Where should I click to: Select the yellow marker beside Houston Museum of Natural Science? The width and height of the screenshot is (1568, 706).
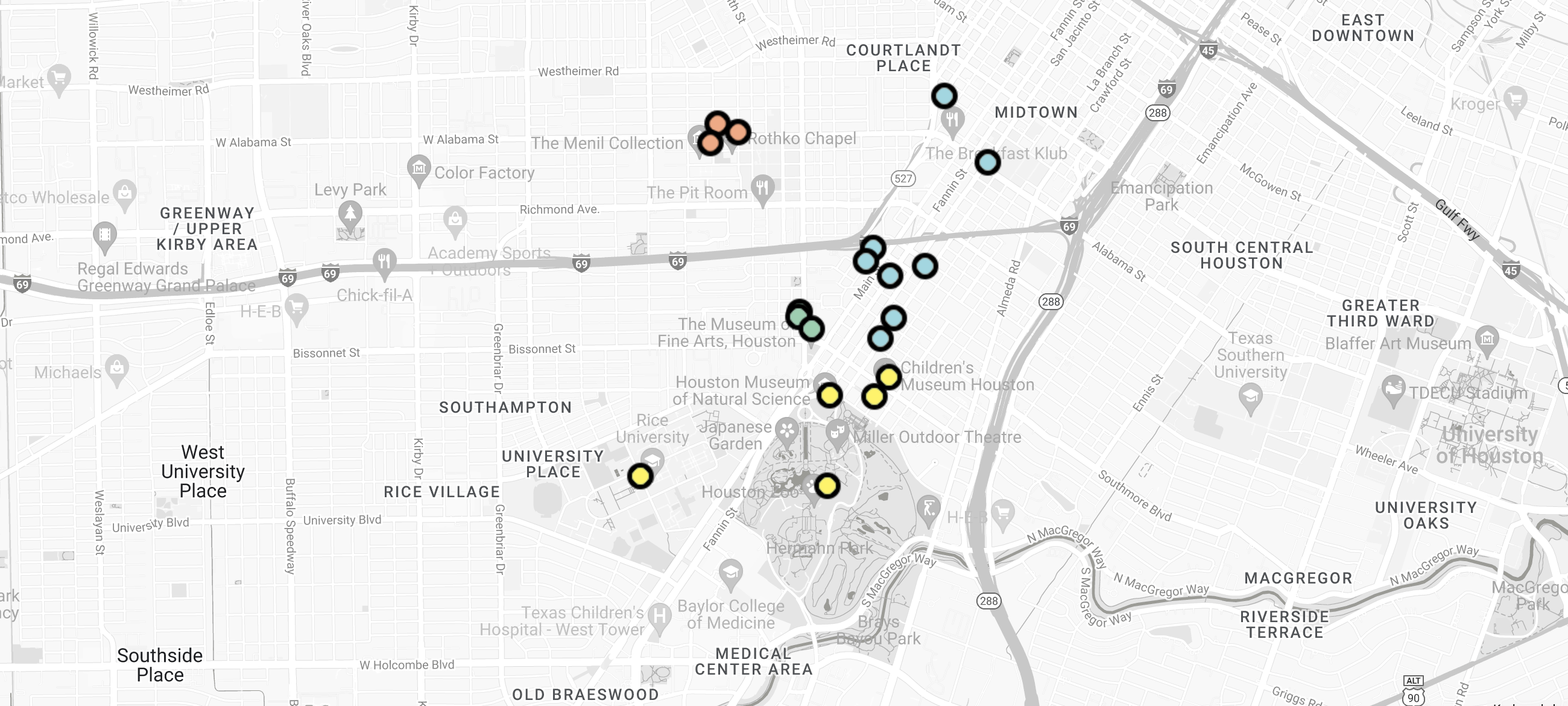coord(829,395)
